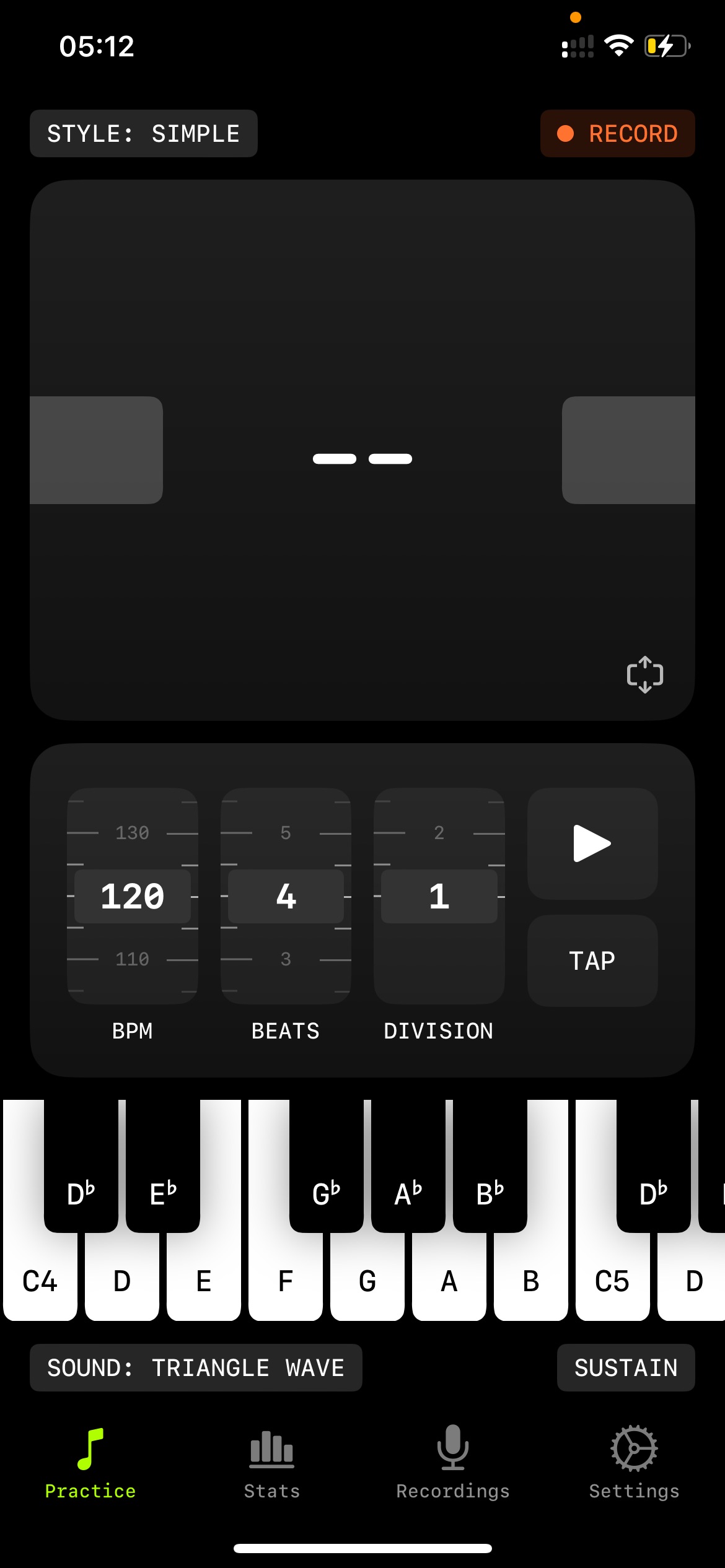Change the Triangle Wave sound setting

tap(196, 1368)
